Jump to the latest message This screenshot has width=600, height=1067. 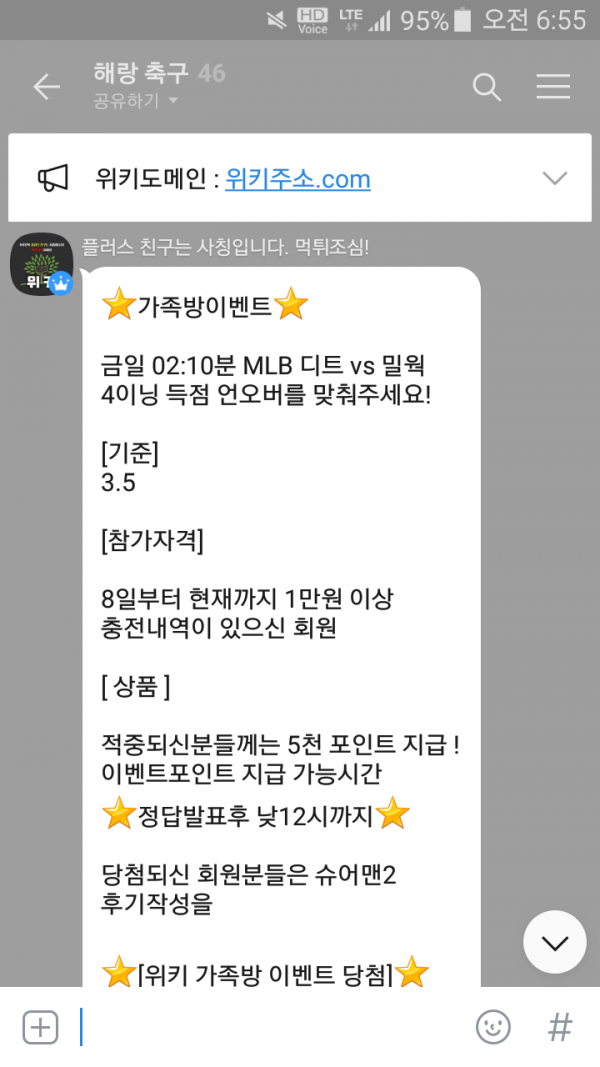tap(554, 942)
